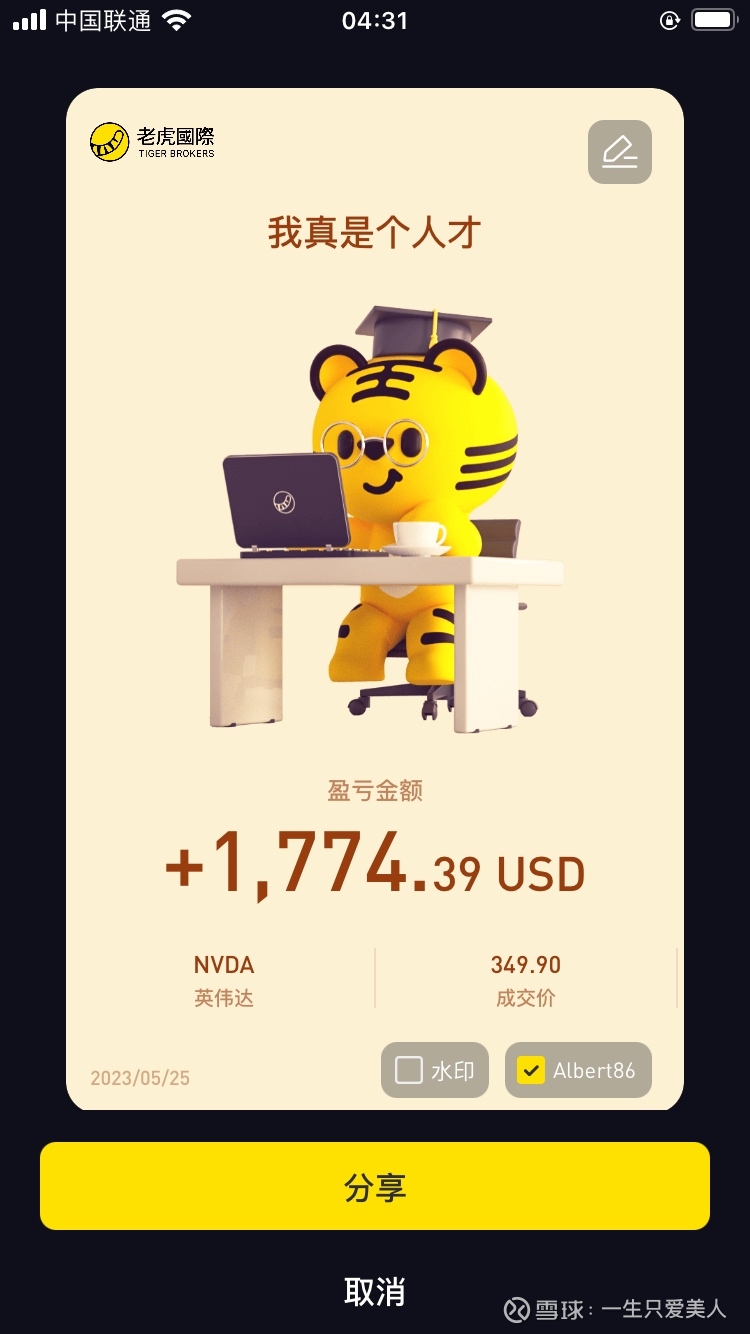The width and height of the screenshot is (750, 1334).
Task: Tap 取消 to cancel sharing
Action: point(375,1293)
